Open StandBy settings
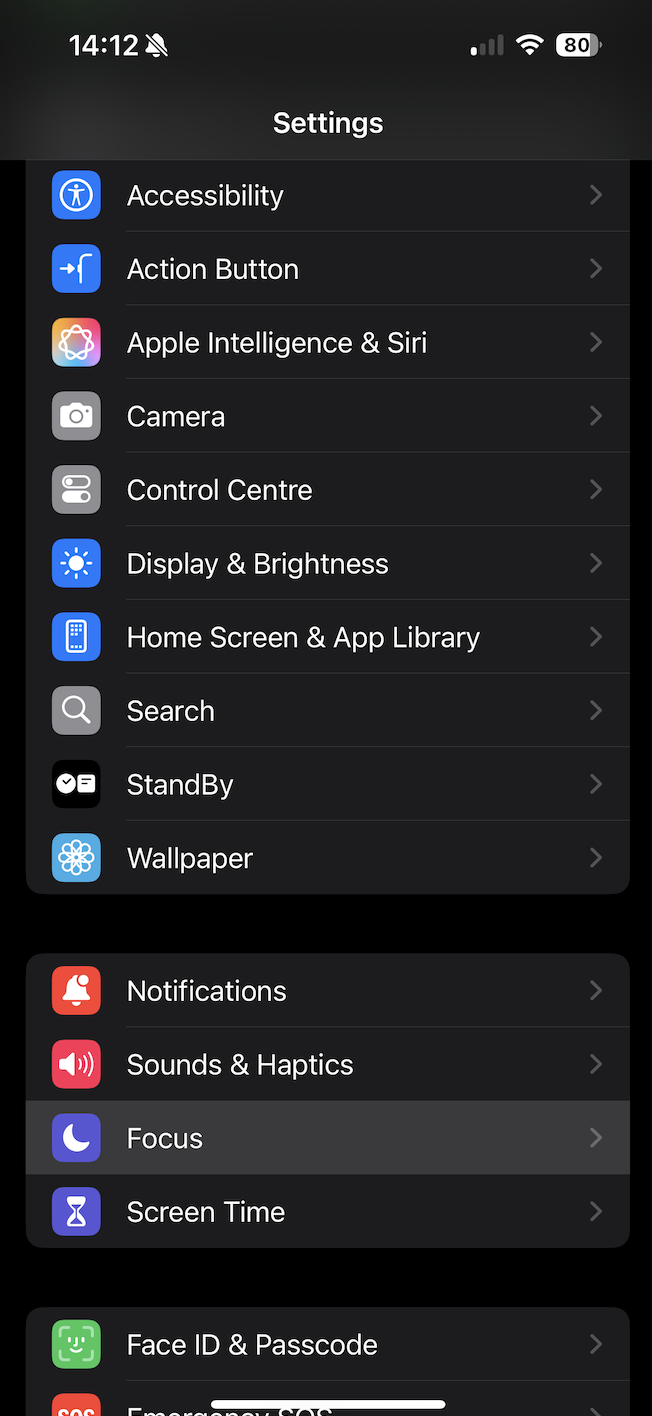652x1416 pixels. [x=327, y=785]
